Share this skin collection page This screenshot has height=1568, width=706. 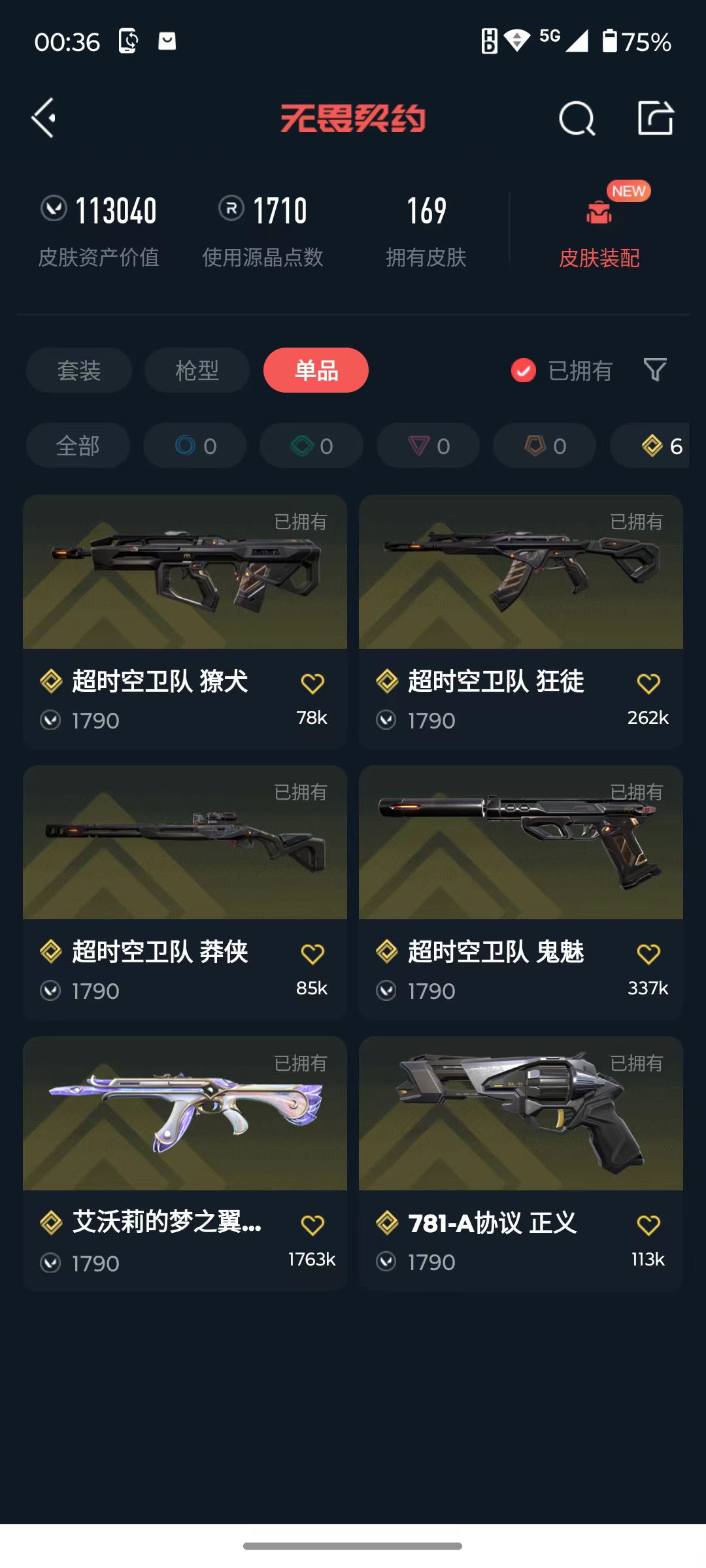pyautogui.click(x=656, y=118)
